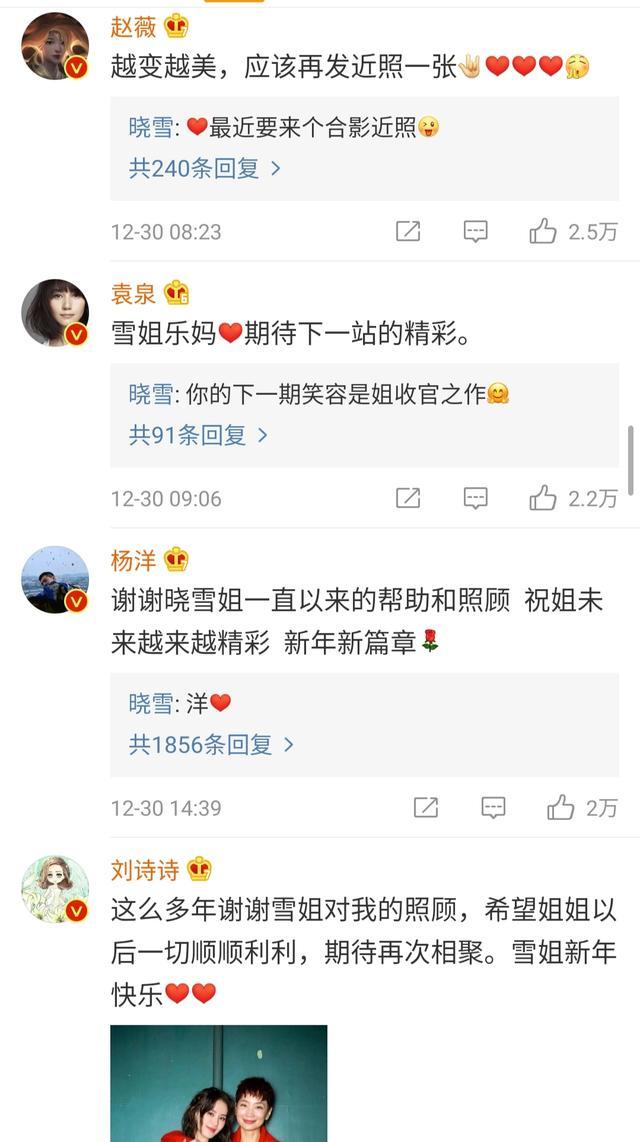Open 赵薇's profile avatar
This screenshot has width=640, height=1142.
coord(55,46)
